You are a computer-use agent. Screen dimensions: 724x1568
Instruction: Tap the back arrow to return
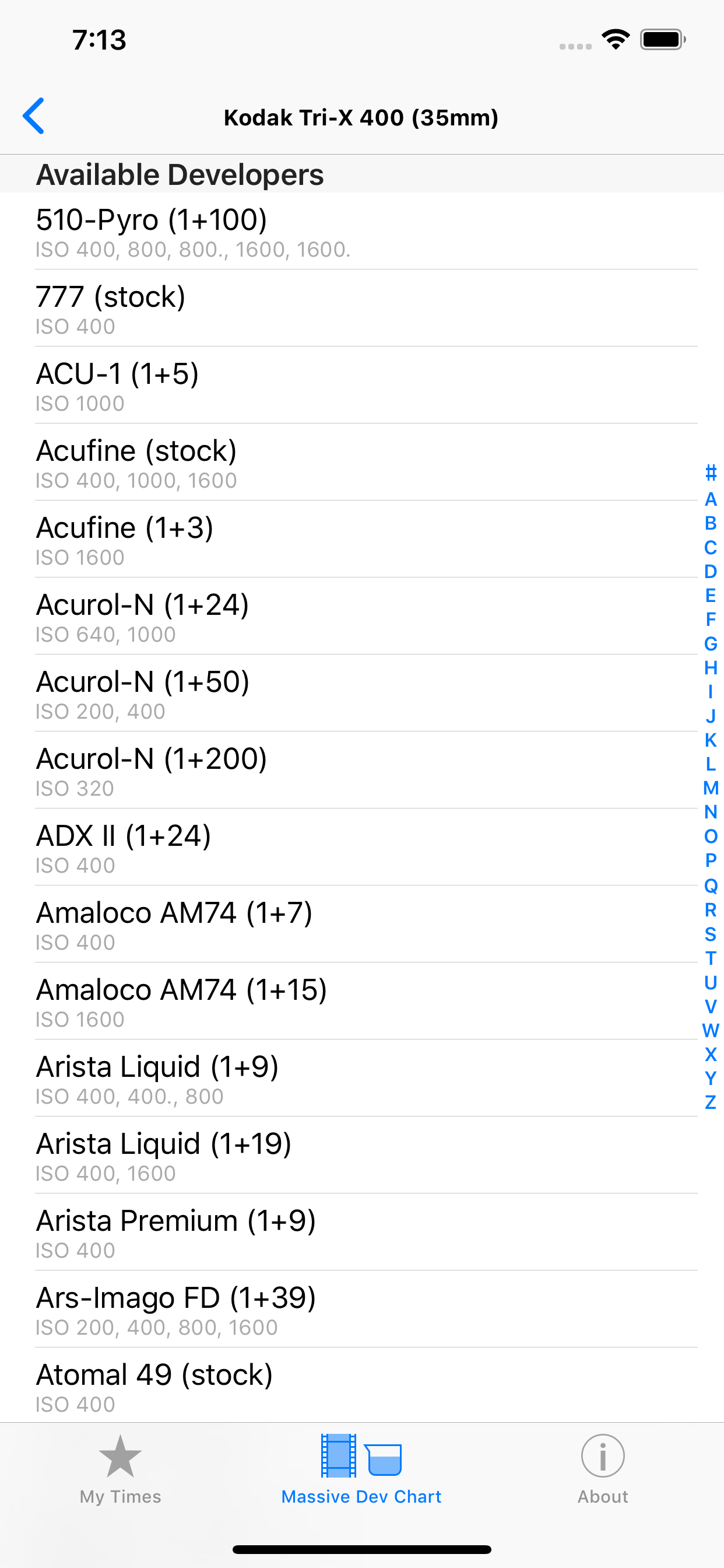tap(34, 116)
